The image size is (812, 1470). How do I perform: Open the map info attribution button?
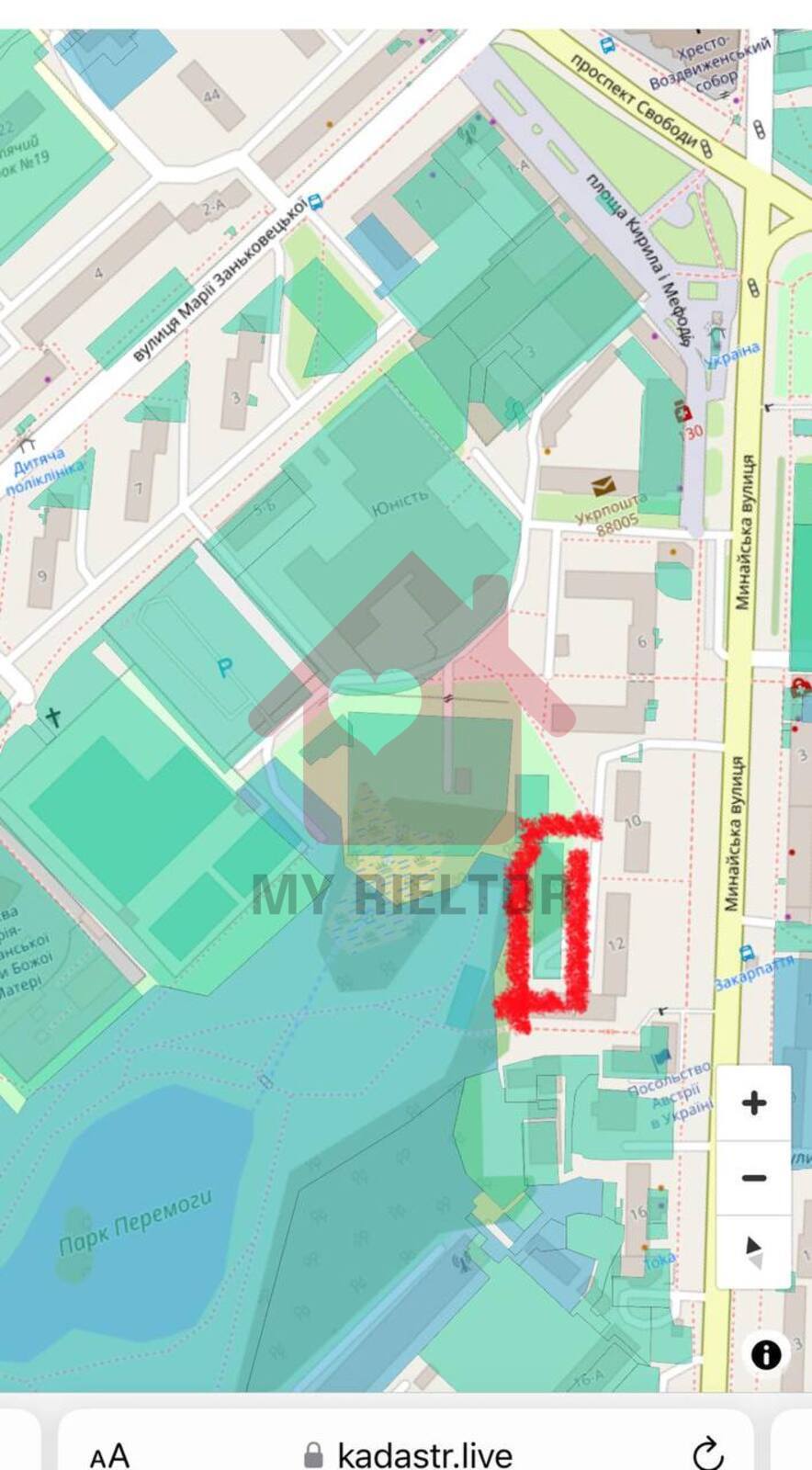(766, 1354)
